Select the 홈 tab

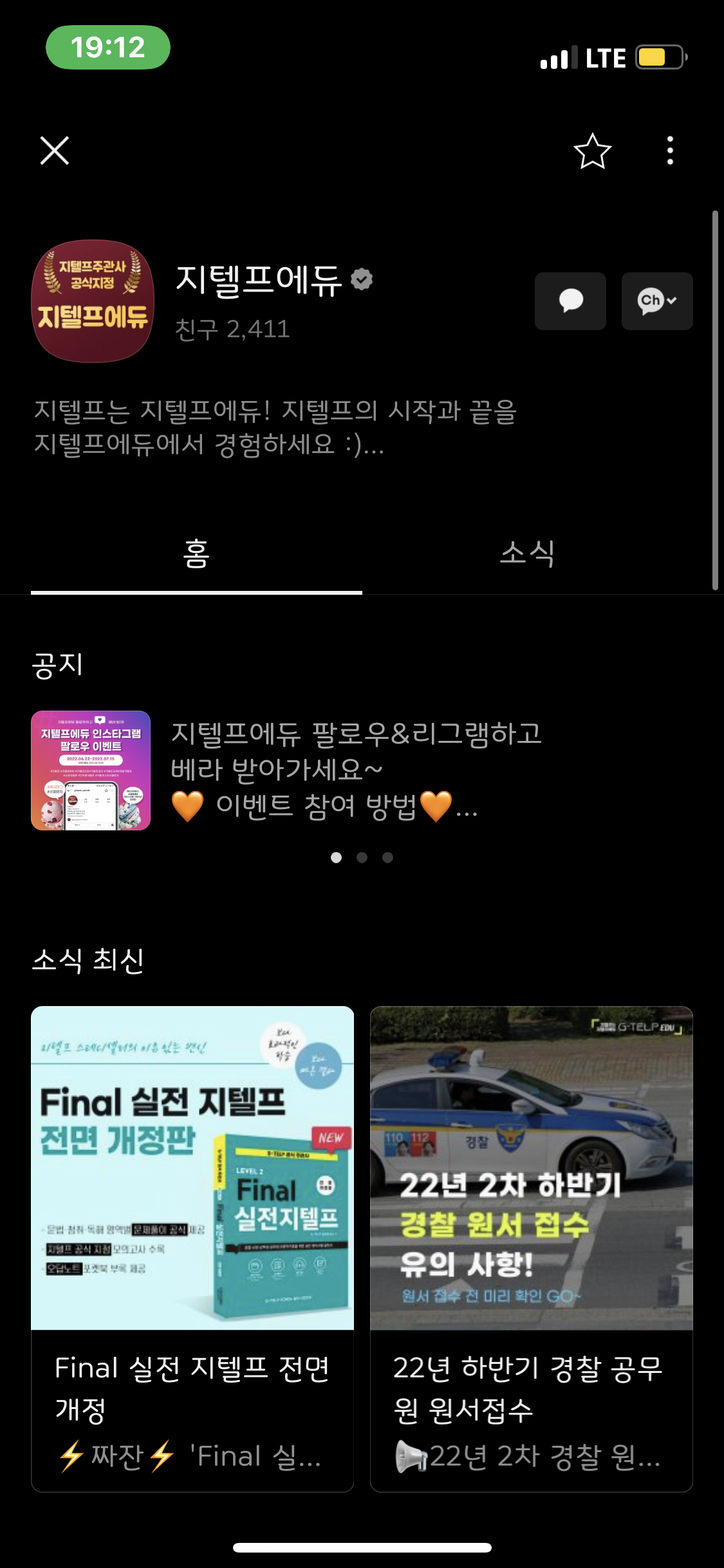pyautogui.click(x=196, y=554)
